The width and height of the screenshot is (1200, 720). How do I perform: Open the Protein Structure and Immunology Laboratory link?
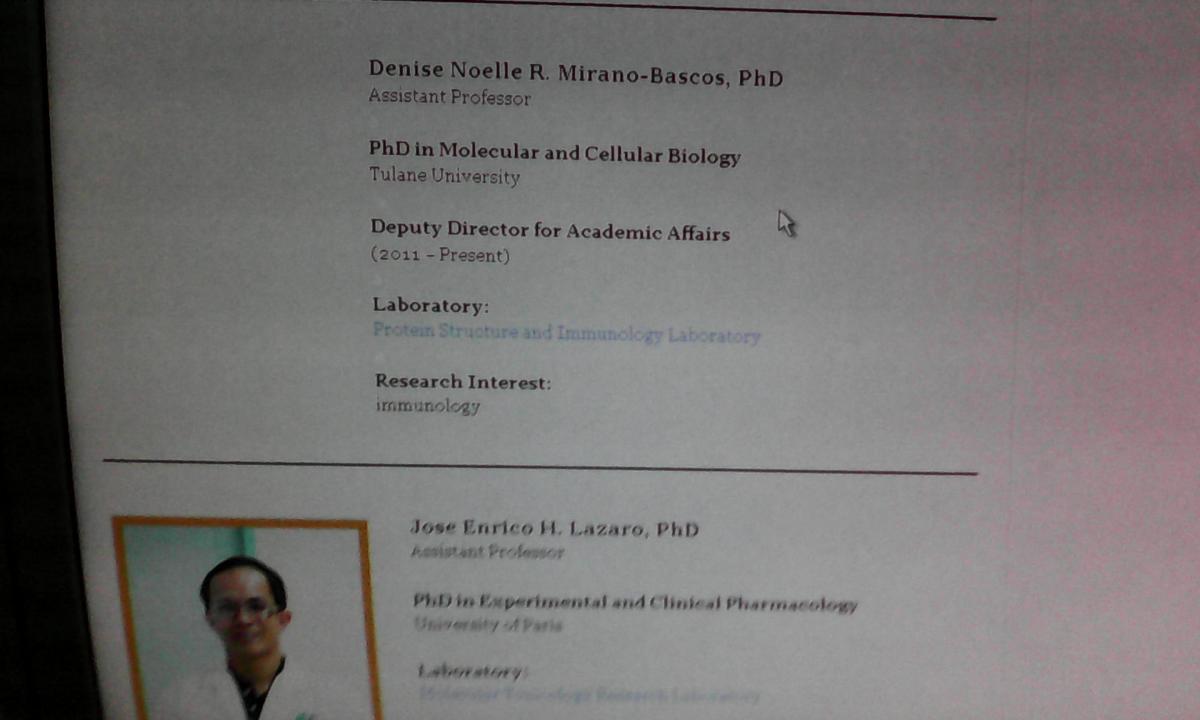[x=566, y=334]
